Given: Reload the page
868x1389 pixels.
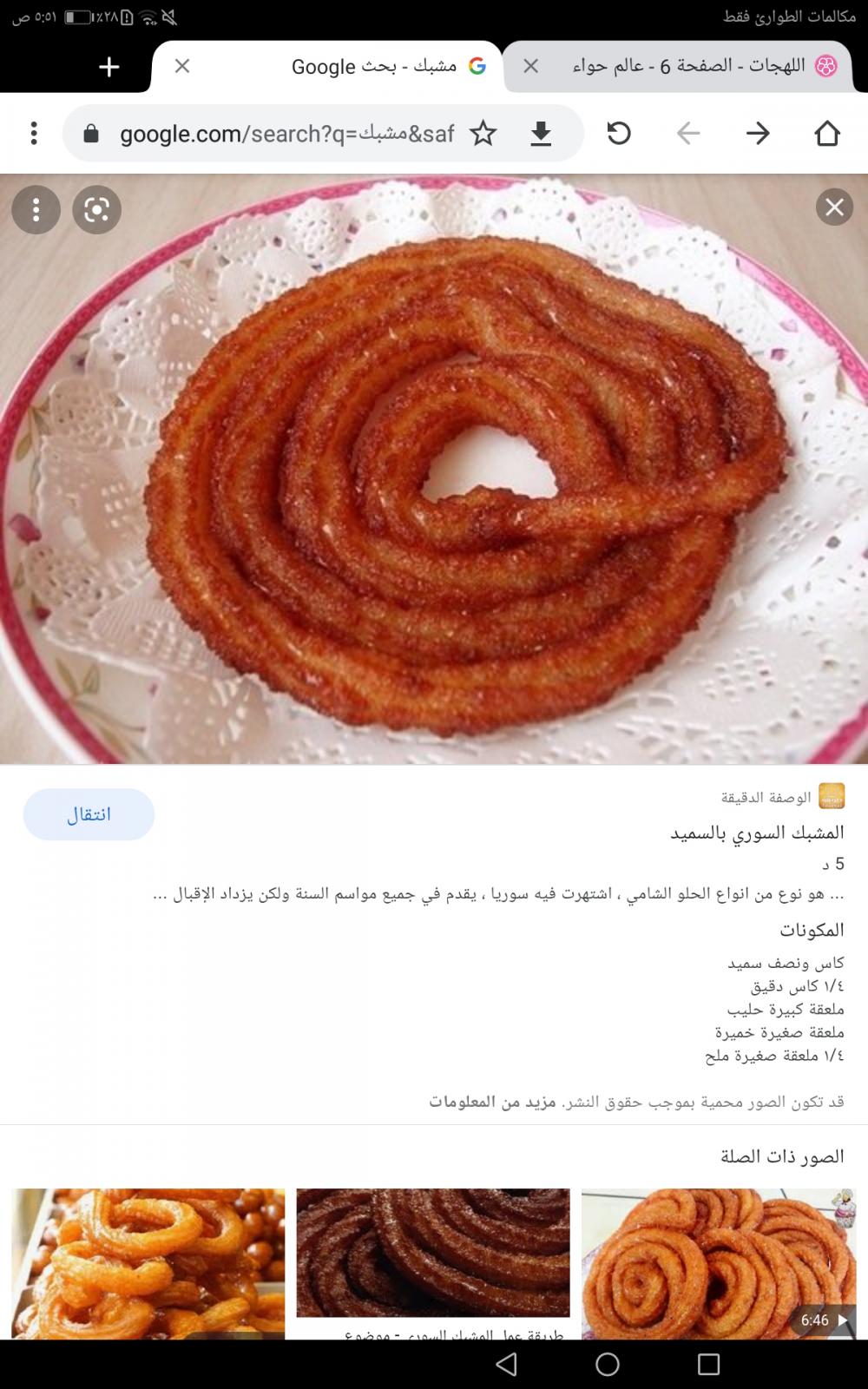Looking at the screenshot, I should 619,133.
